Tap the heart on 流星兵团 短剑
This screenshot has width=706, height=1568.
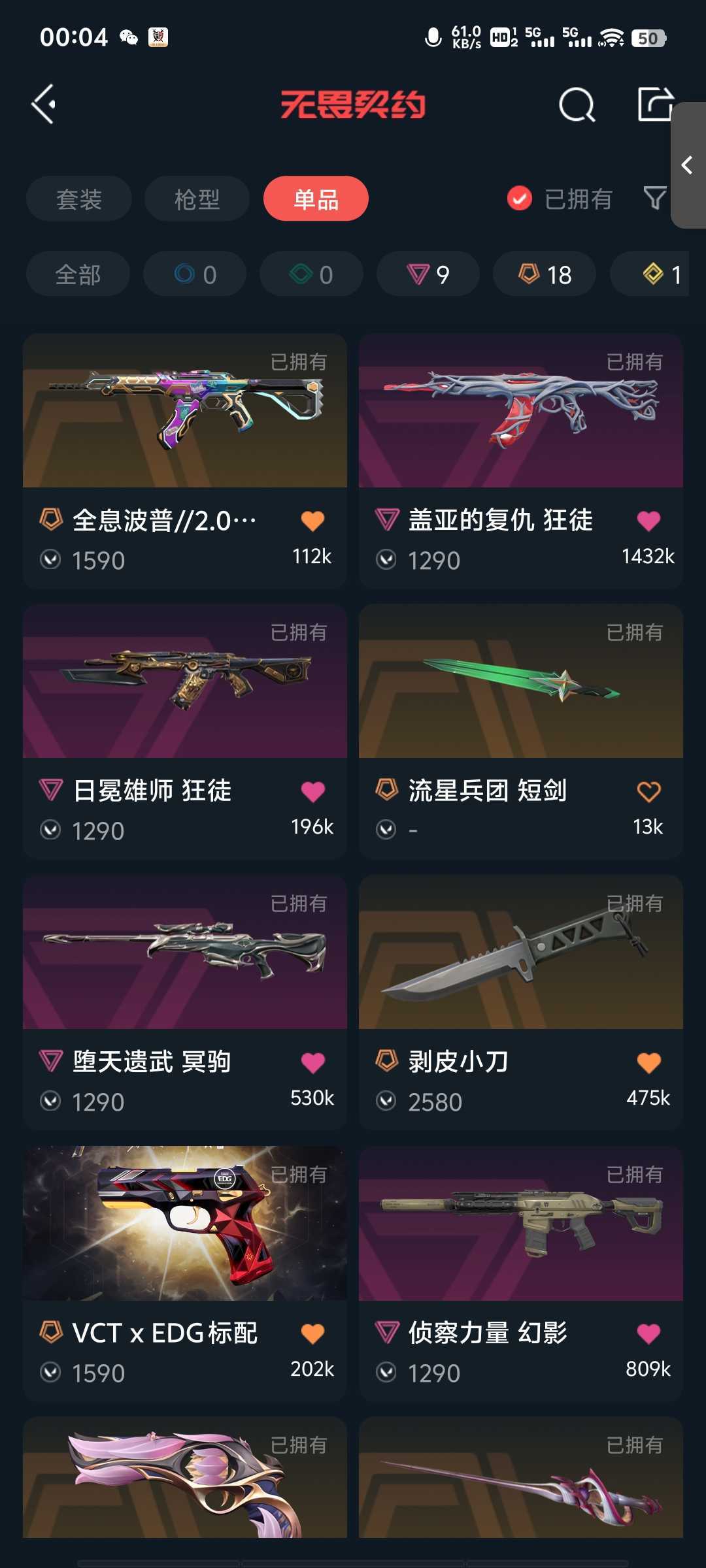[648, 792]
